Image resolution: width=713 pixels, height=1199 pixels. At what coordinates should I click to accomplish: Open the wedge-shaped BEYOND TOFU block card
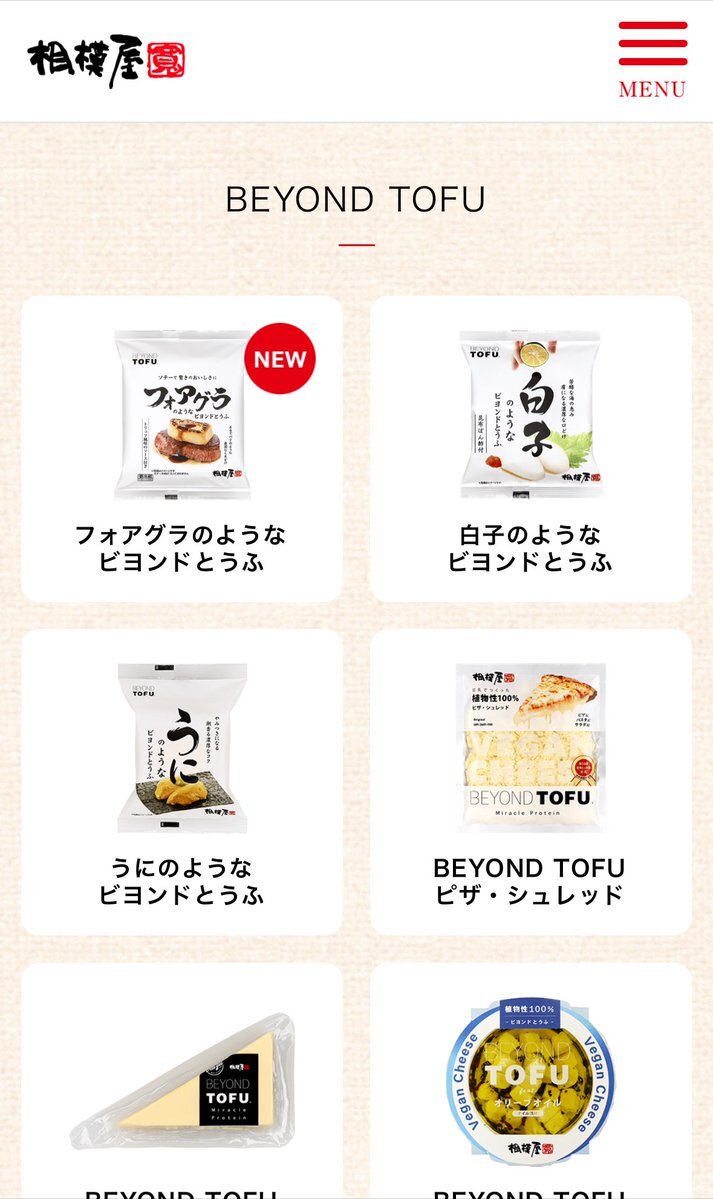click(x=182, y=1080)
